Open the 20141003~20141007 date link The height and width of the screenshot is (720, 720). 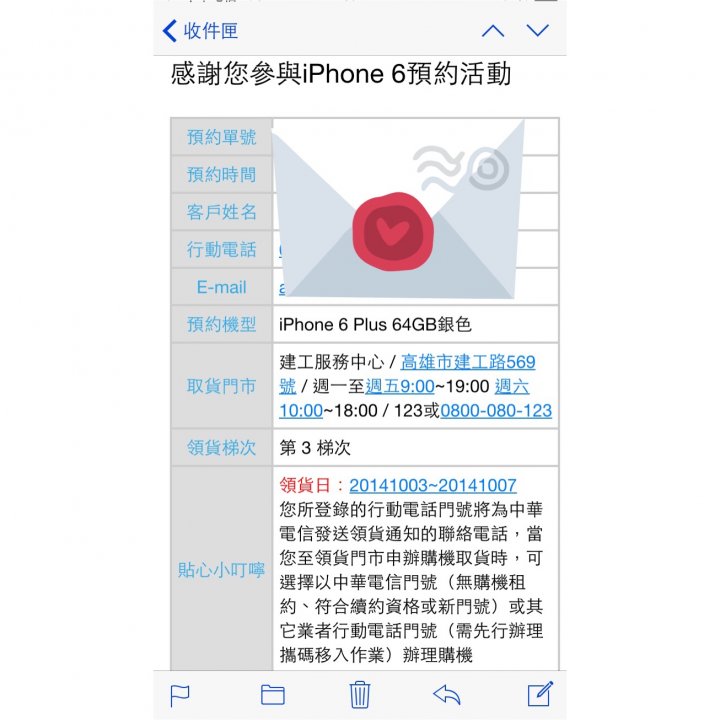point(432,485)
